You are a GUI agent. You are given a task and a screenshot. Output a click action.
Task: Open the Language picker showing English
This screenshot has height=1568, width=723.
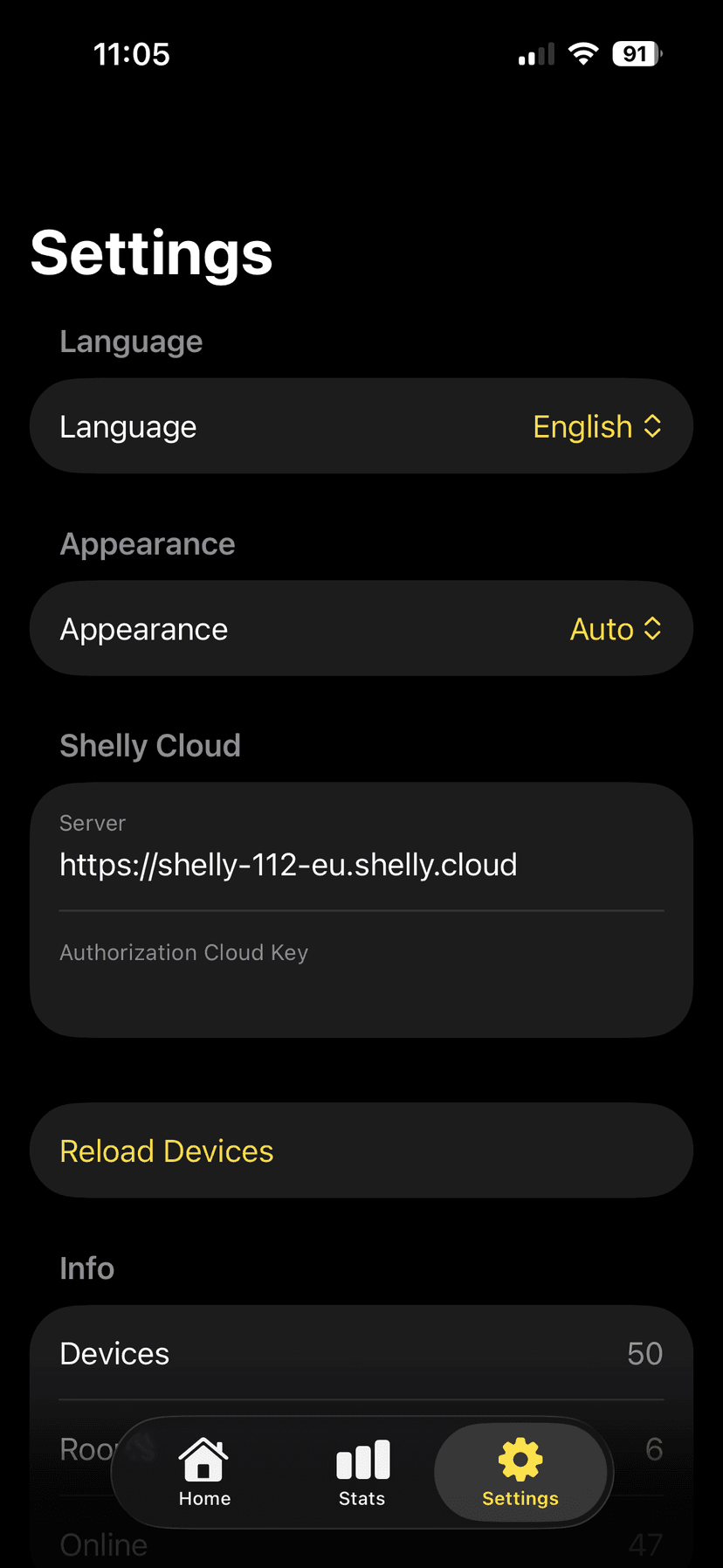tap(596, 427)
